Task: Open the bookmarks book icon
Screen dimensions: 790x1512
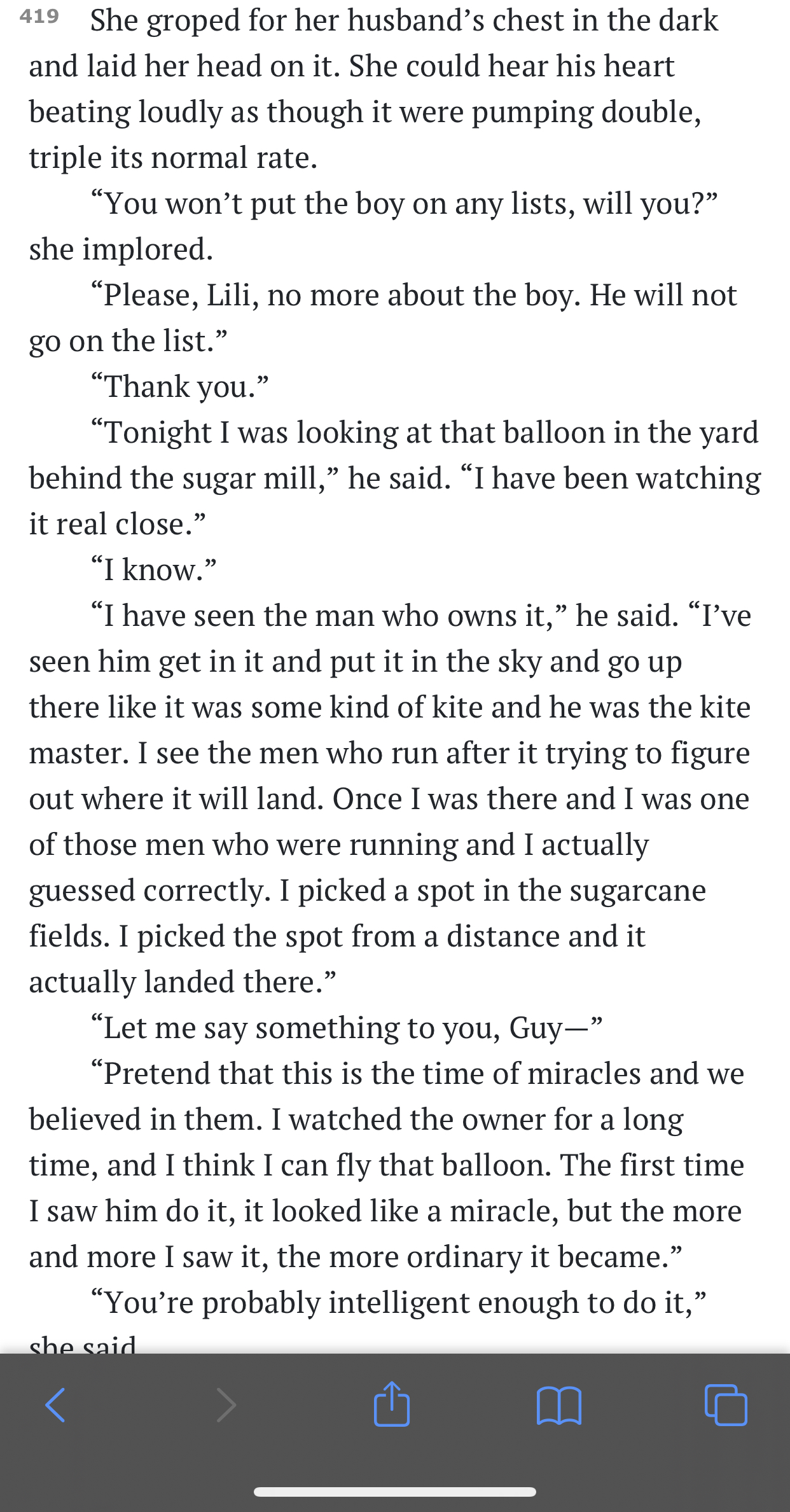Action: [558, 1405]
